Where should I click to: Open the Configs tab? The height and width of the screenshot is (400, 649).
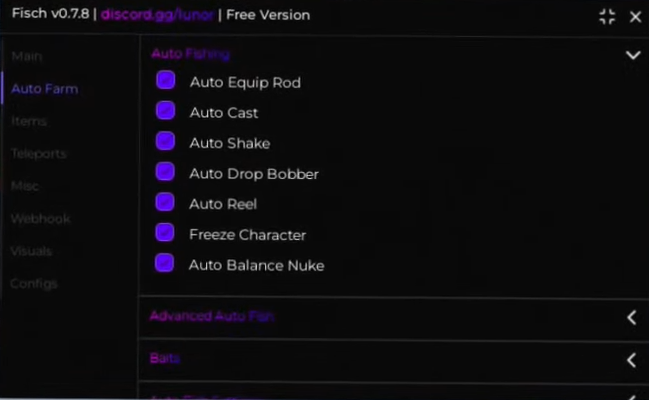click(34, 284)
